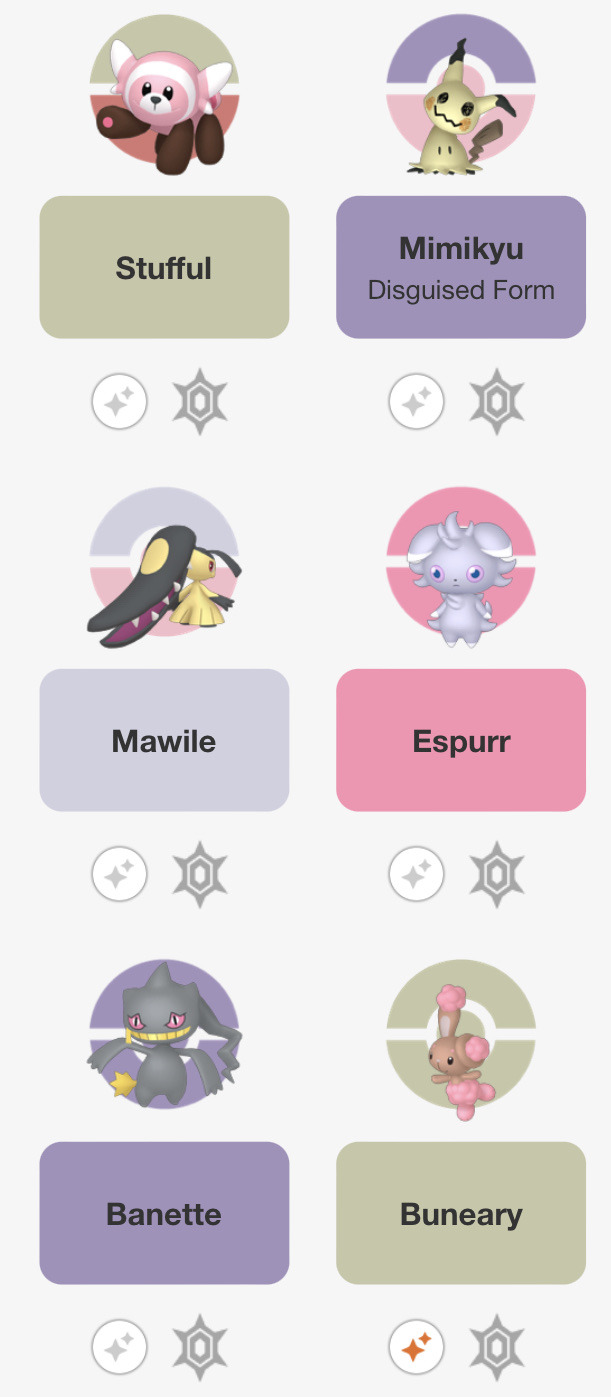Tap the alpha badge icon under Banette
611x1397 pixels.
click(200, 1348)
